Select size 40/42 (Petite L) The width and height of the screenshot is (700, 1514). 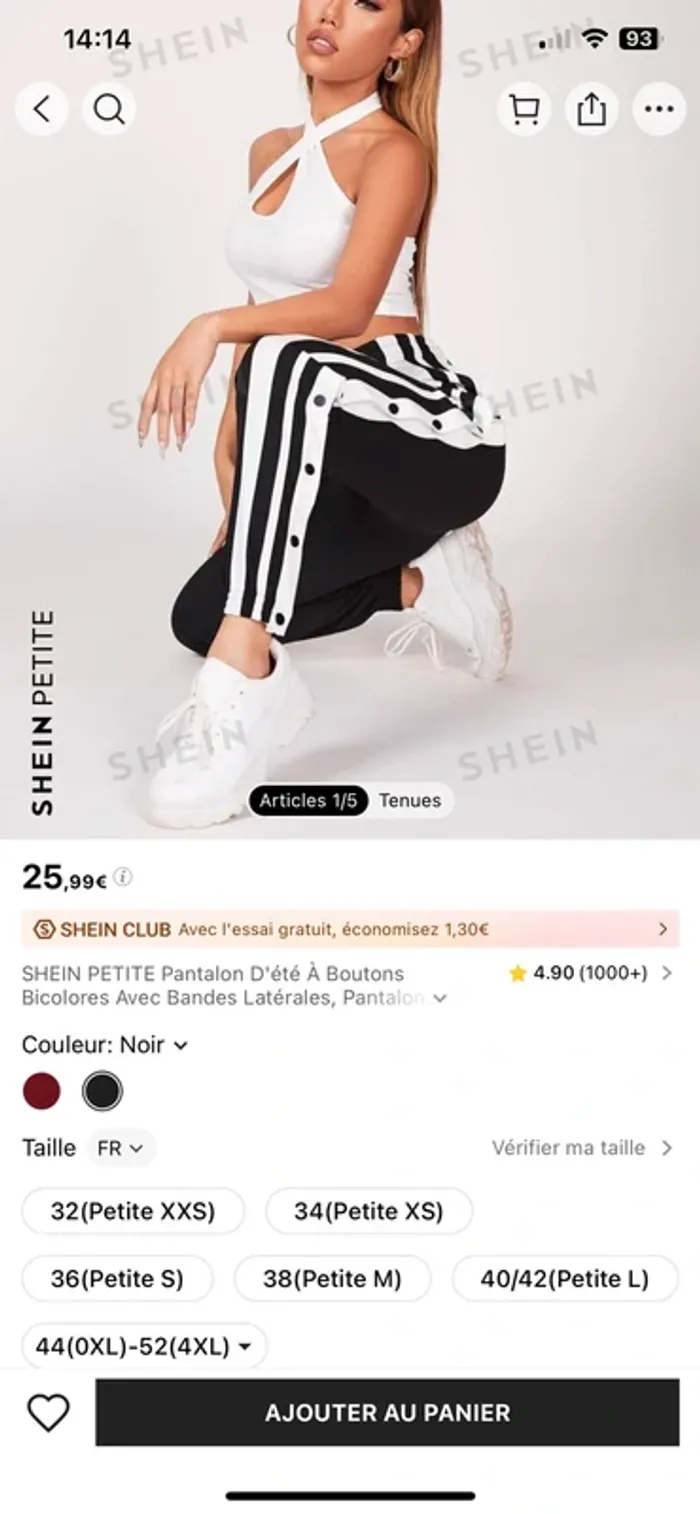(564, 1278)
